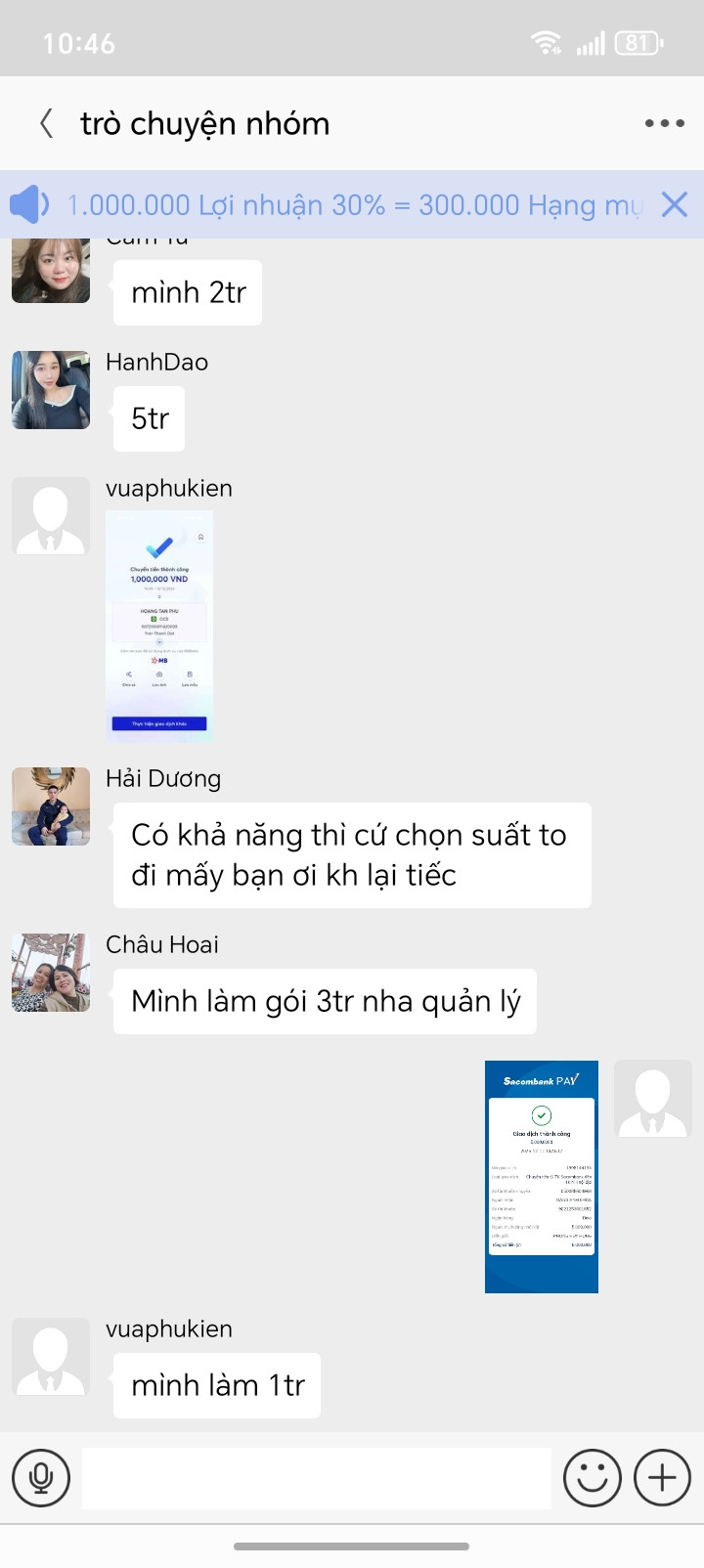Focus the message text field
Screen dimensions: 704x1568
pos(317,1478)
